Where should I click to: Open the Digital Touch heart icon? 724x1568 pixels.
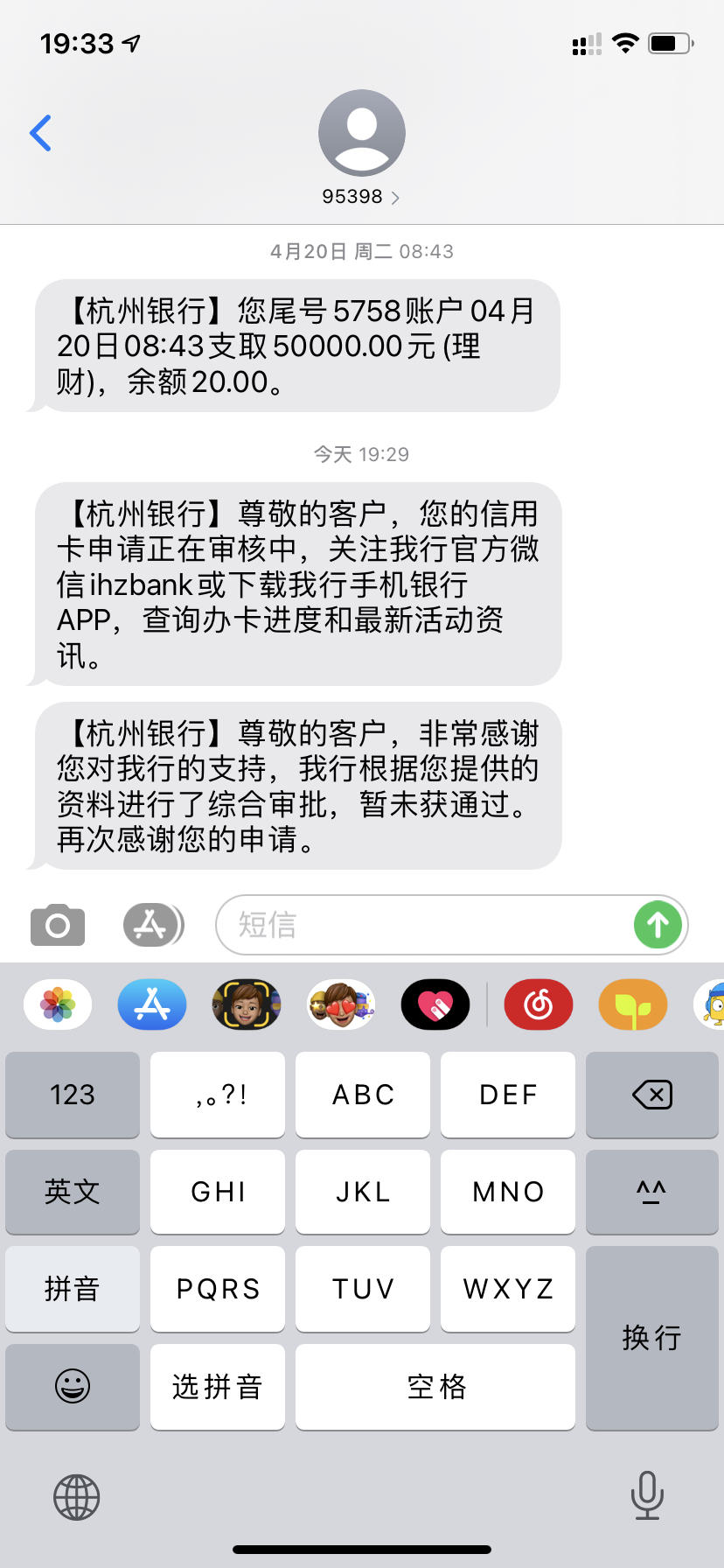pyautogui.click(x=435, y=1004)
